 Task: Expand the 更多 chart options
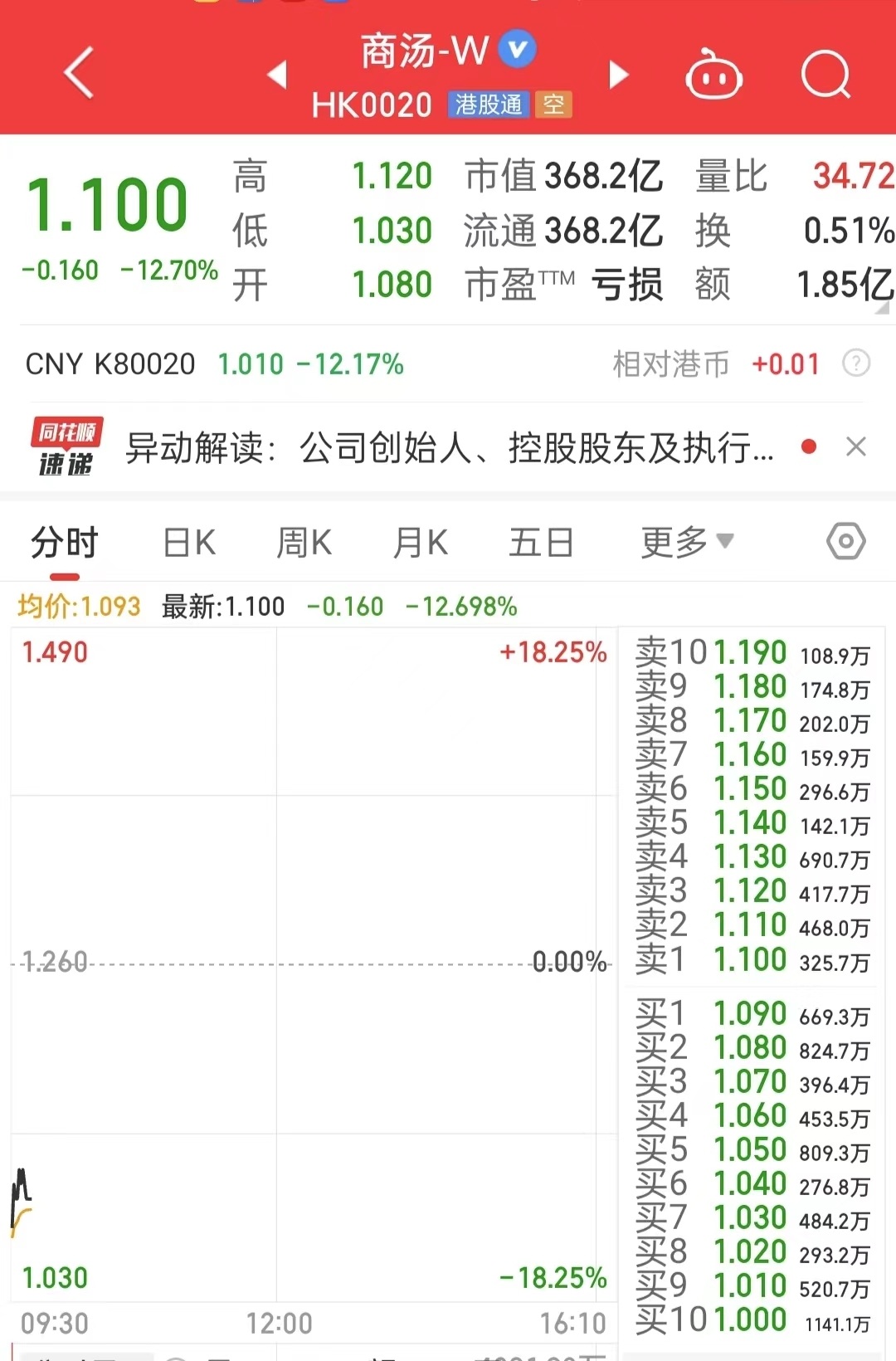(687, 544)
